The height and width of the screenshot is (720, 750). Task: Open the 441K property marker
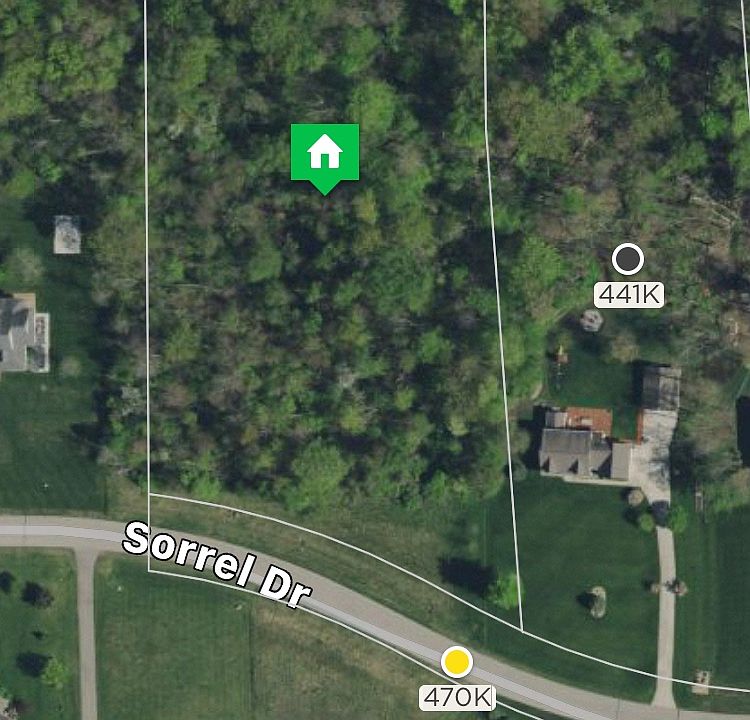click(x=628, y=260)
